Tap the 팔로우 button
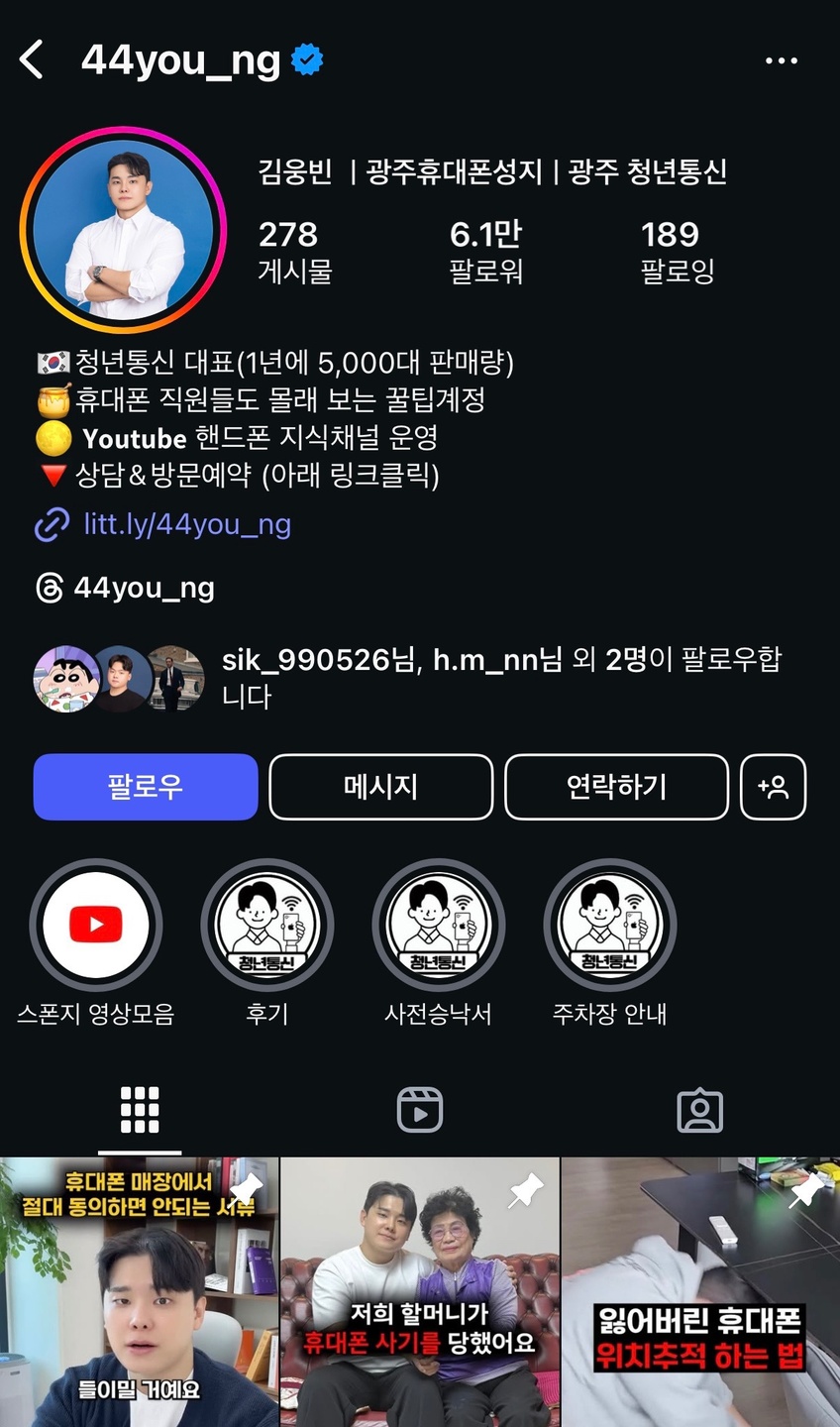Viewport: 840px width, 1427px height. pyautogui.click(x=146, y=787)
